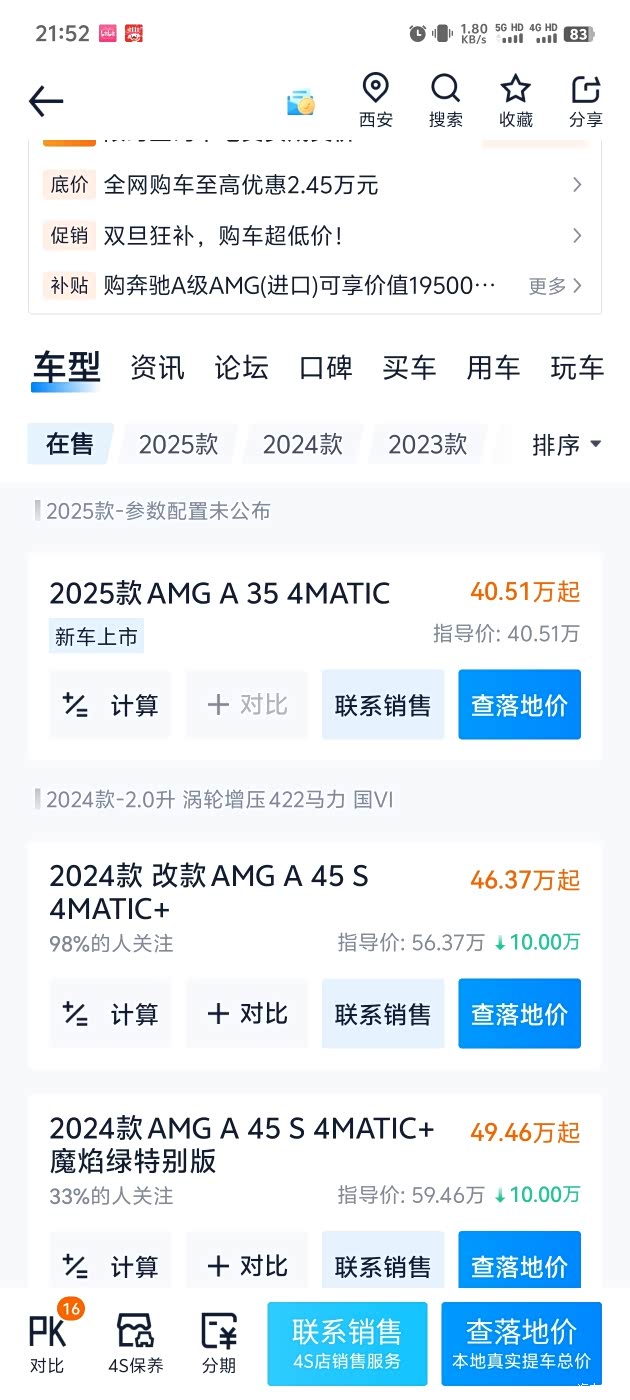Switch to the 口碑 tab
The height and width of the screenshot is (1400, 630).
325,368
